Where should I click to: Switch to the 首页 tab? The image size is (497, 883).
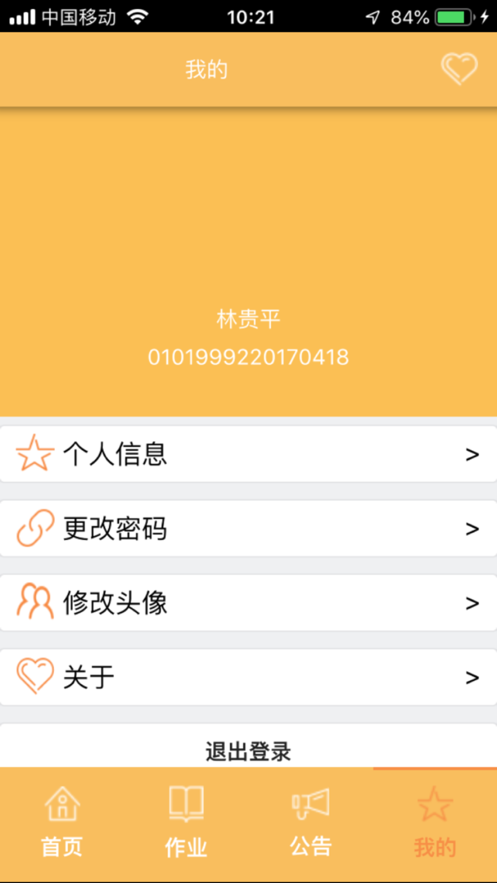[x=62, y=822]
